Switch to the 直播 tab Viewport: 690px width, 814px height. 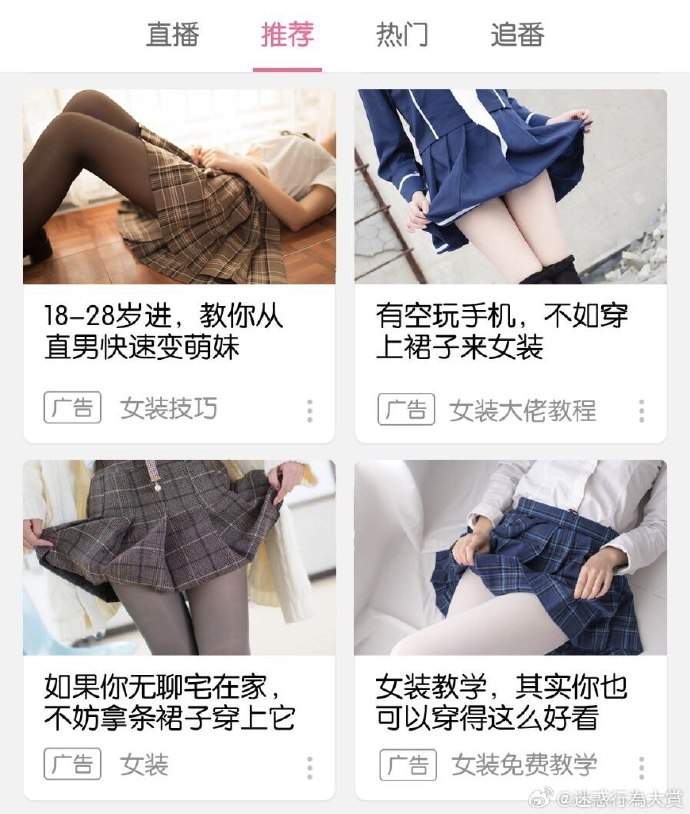point(173,35)
